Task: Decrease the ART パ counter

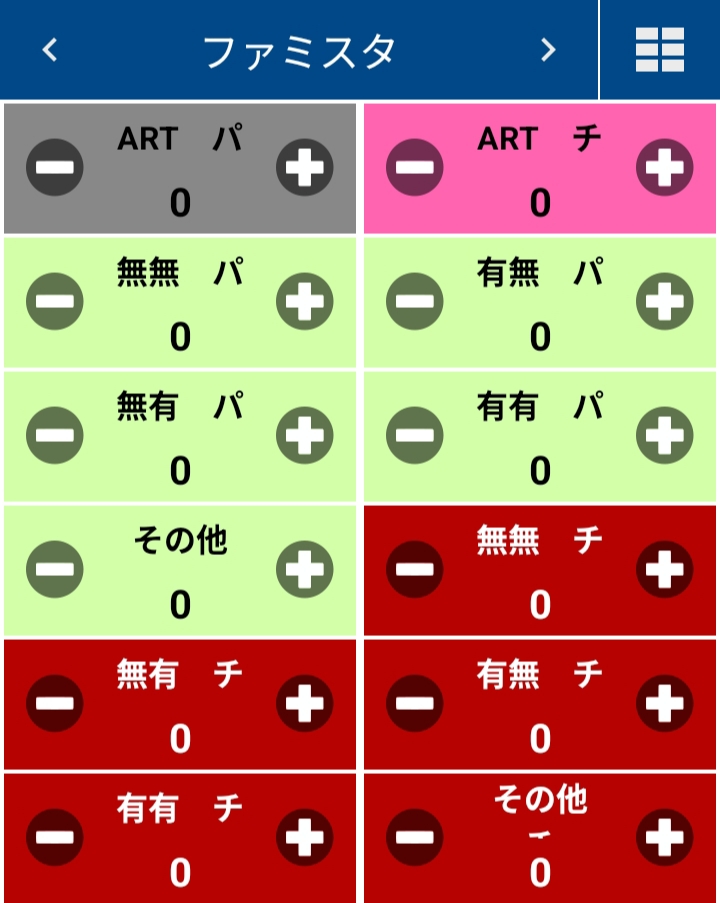Action: click(54, 167)
